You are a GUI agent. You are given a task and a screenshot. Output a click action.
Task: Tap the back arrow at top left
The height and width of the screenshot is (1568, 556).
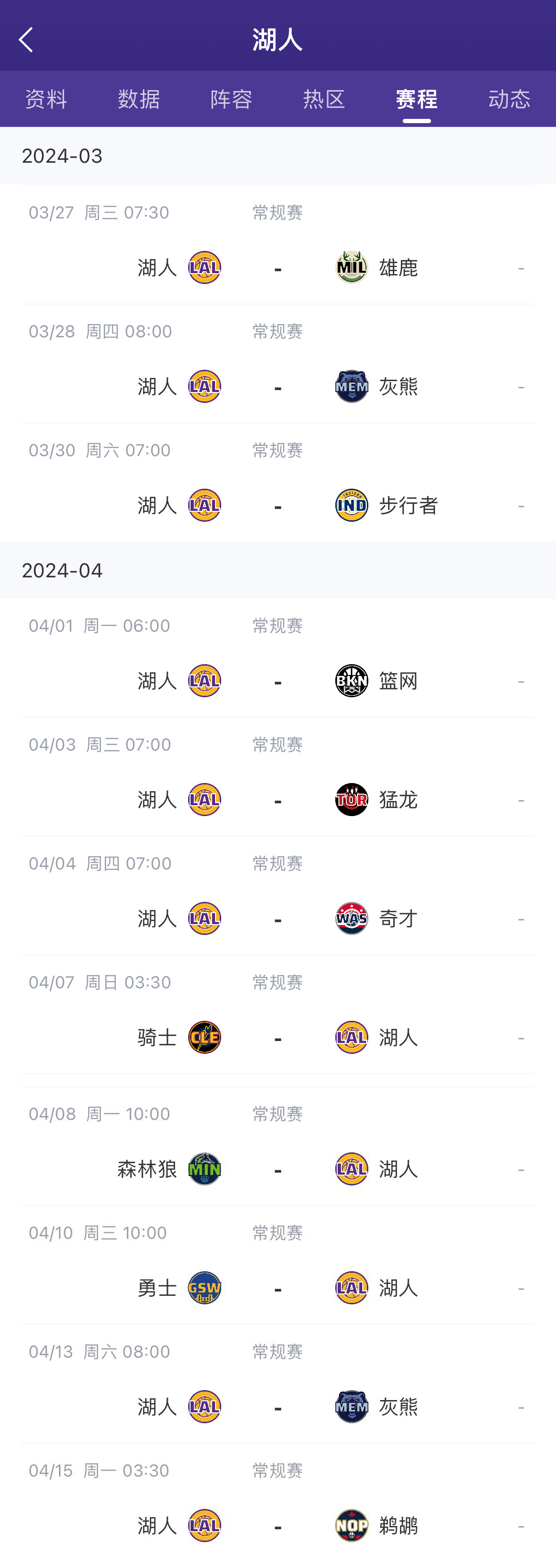[x=25, y=39]
